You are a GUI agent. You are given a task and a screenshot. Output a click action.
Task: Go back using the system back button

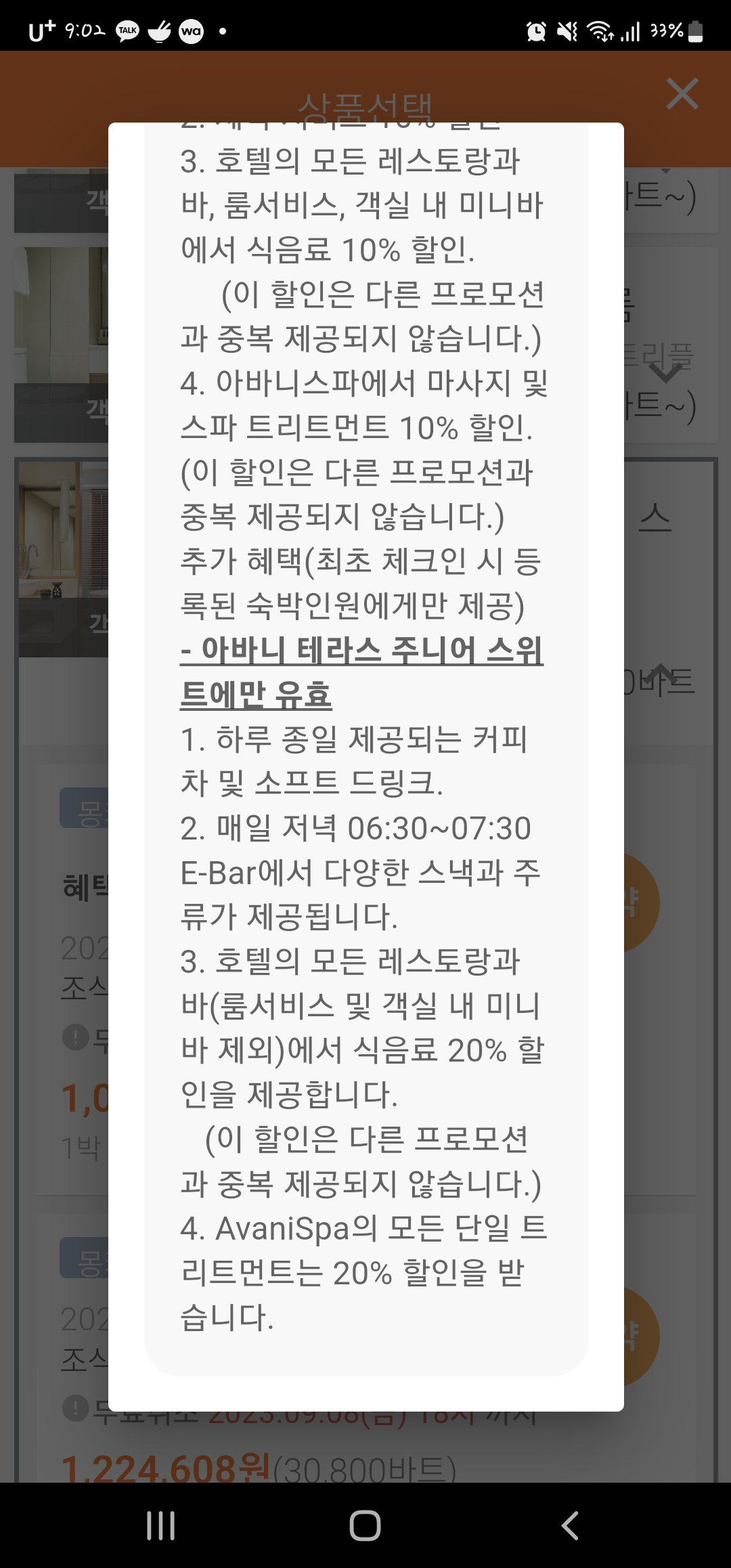pos(570,1525)
